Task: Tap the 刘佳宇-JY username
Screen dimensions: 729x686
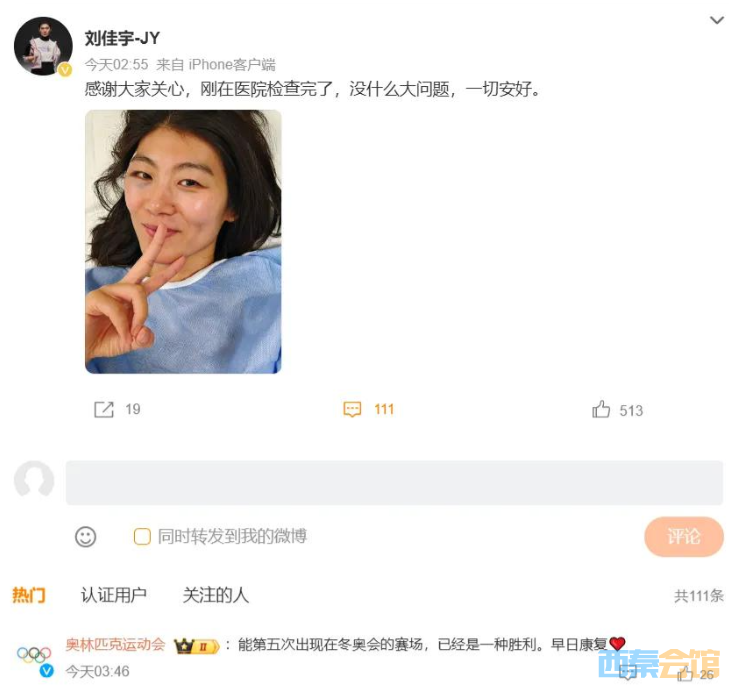Action: (x=122, y=39)
